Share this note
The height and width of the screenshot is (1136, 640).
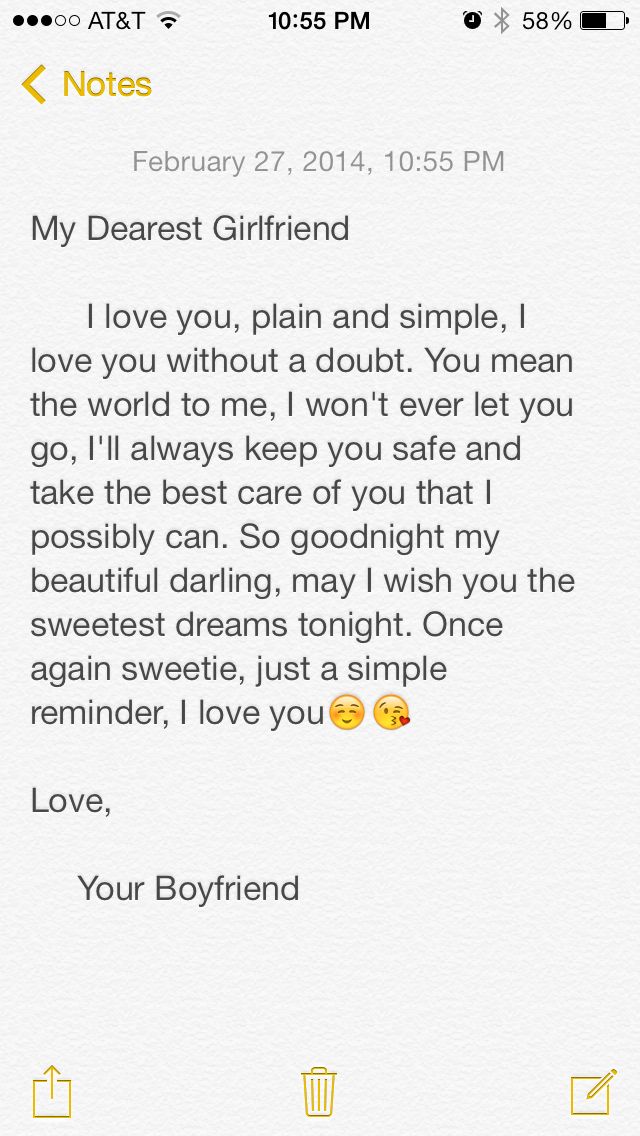(51, 1090)
